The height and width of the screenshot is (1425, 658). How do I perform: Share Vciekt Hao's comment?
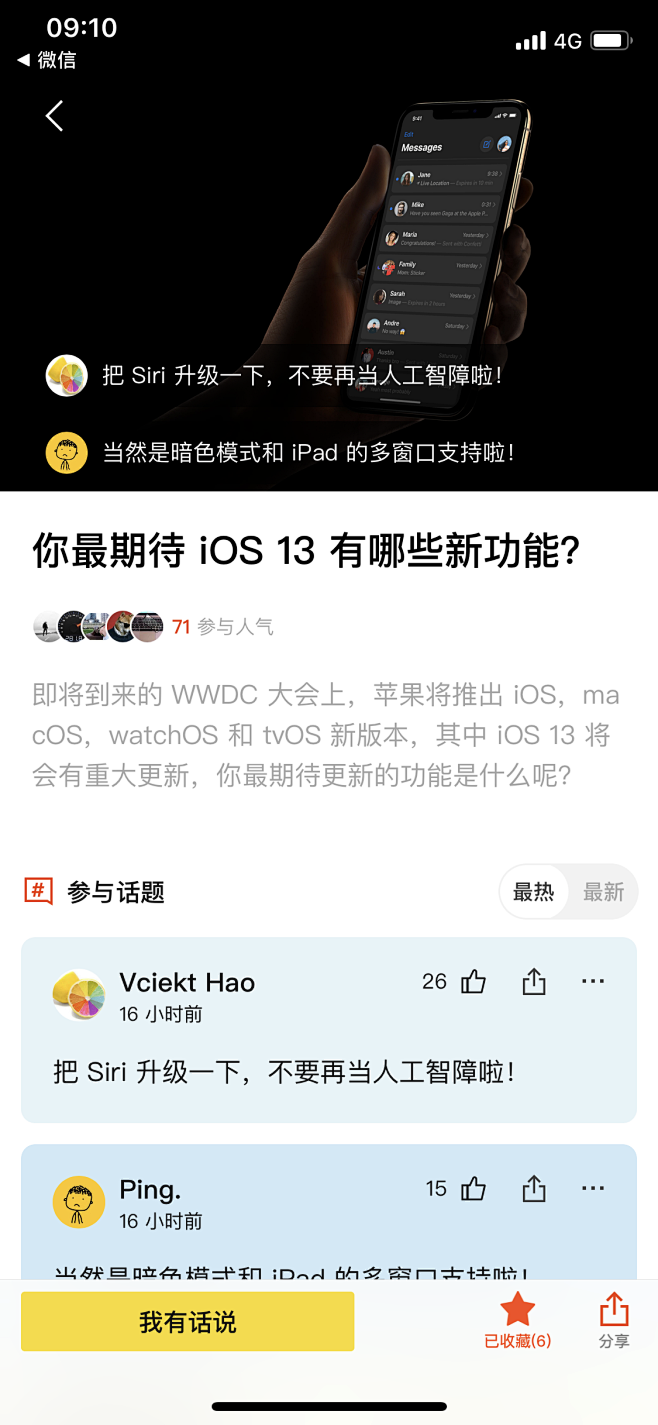534,982
